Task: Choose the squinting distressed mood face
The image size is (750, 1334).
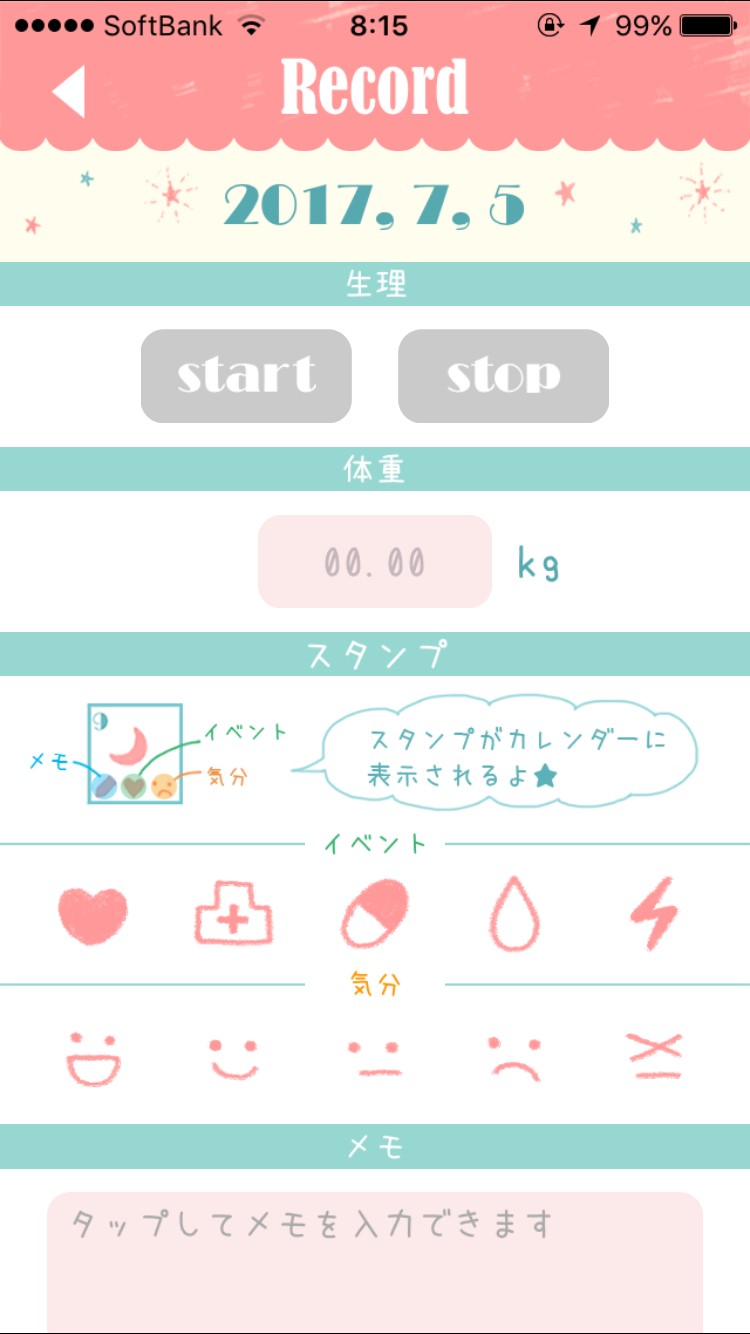Action: click(x=655, y=1056)
